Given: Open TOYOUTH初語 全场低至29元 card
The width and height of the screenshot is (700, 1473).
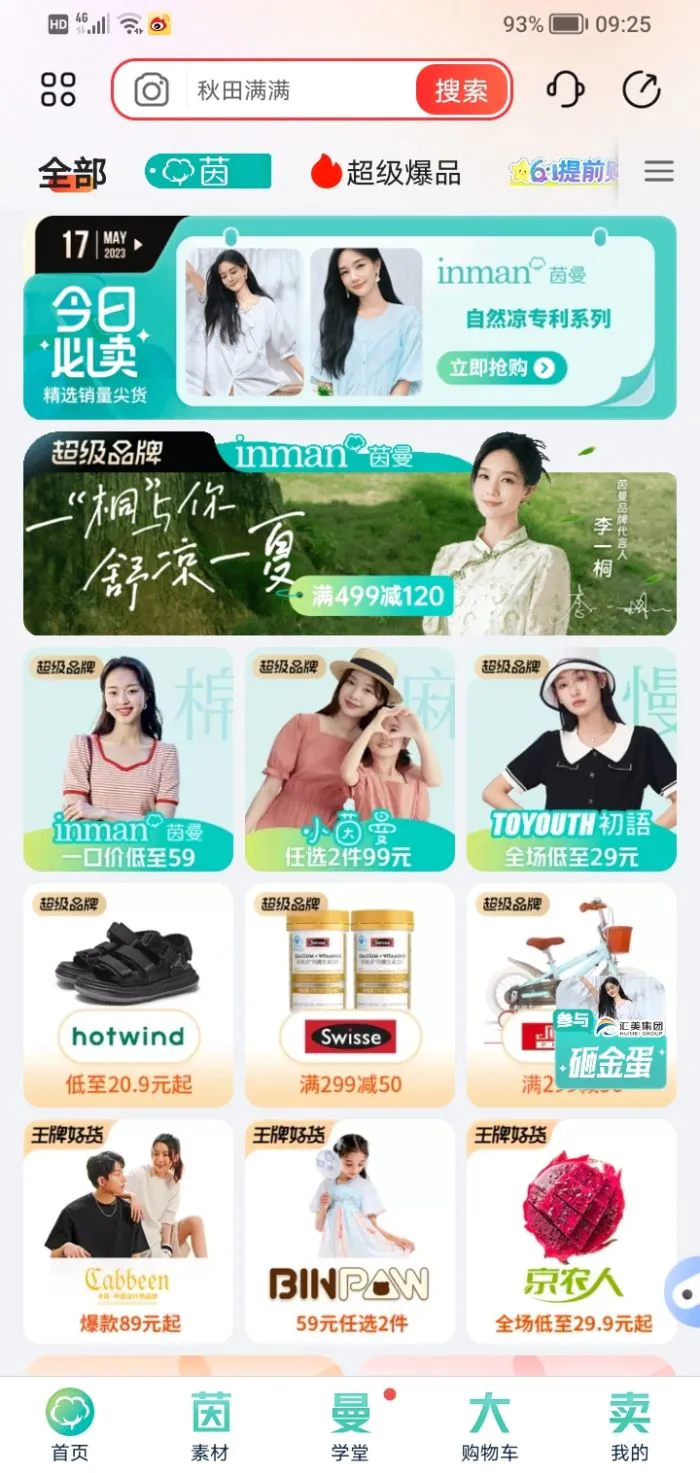Looking at the screenshot, I should click(571, 760).
